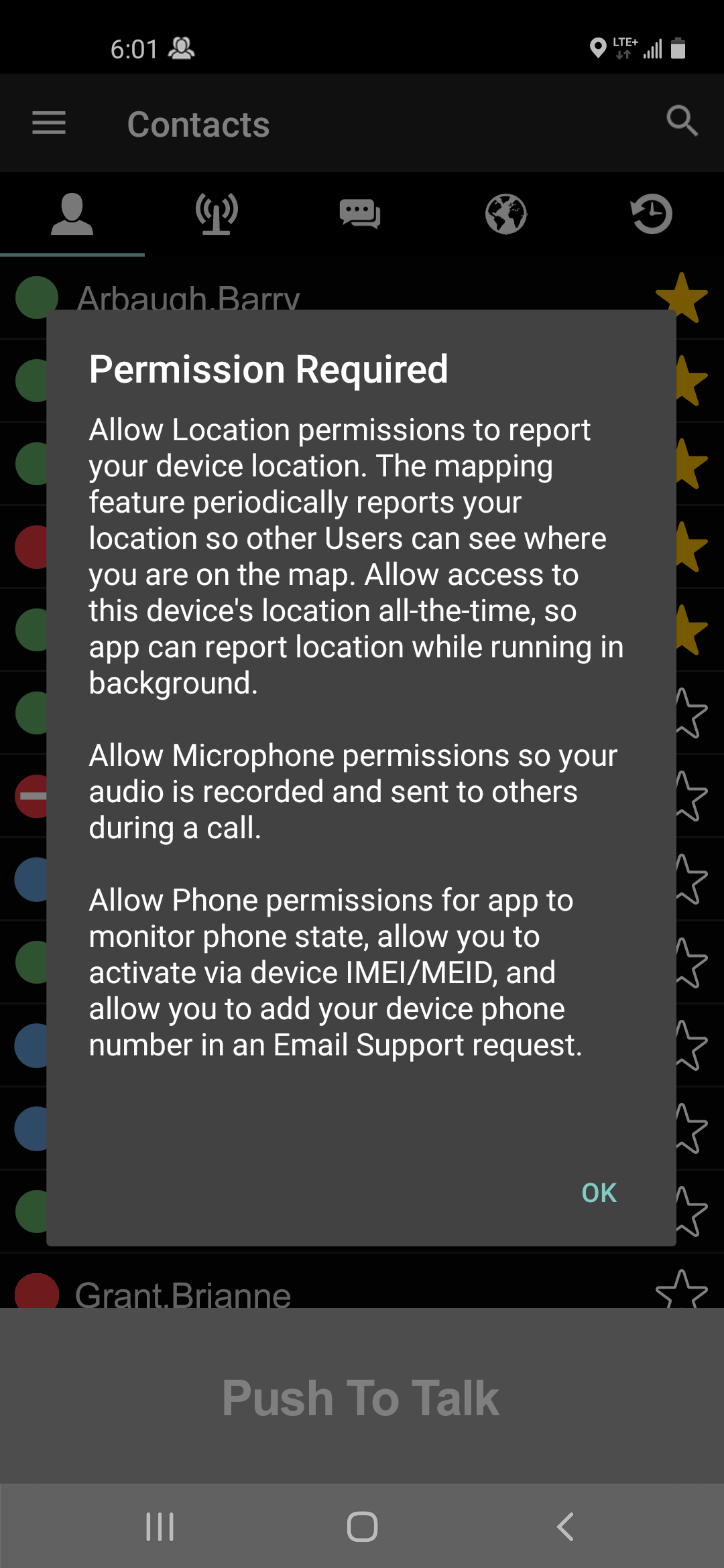
Task: Switch to the messages chat tab
Action: tap(361, 214)
